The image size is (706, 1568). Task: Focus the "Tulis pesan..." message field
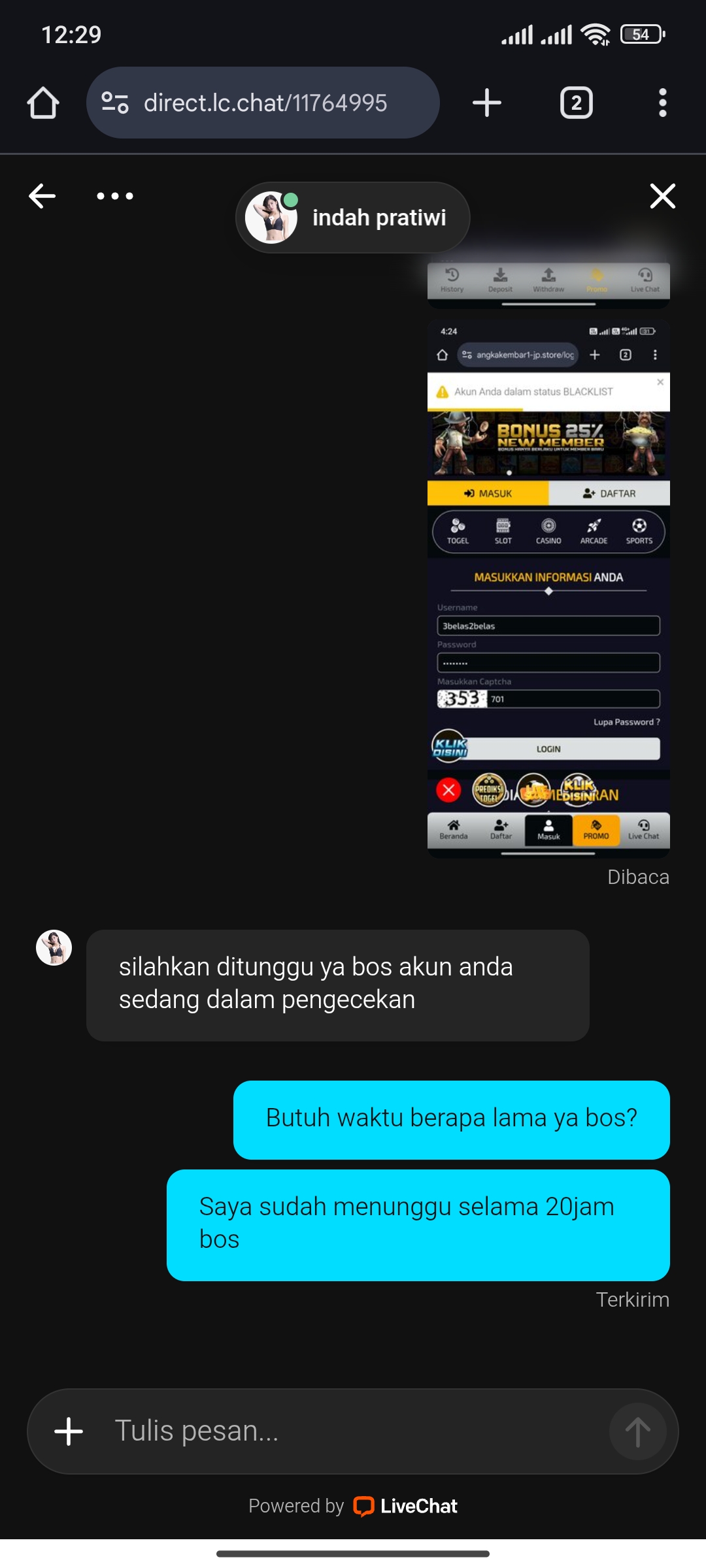[x=353, y=1431]
